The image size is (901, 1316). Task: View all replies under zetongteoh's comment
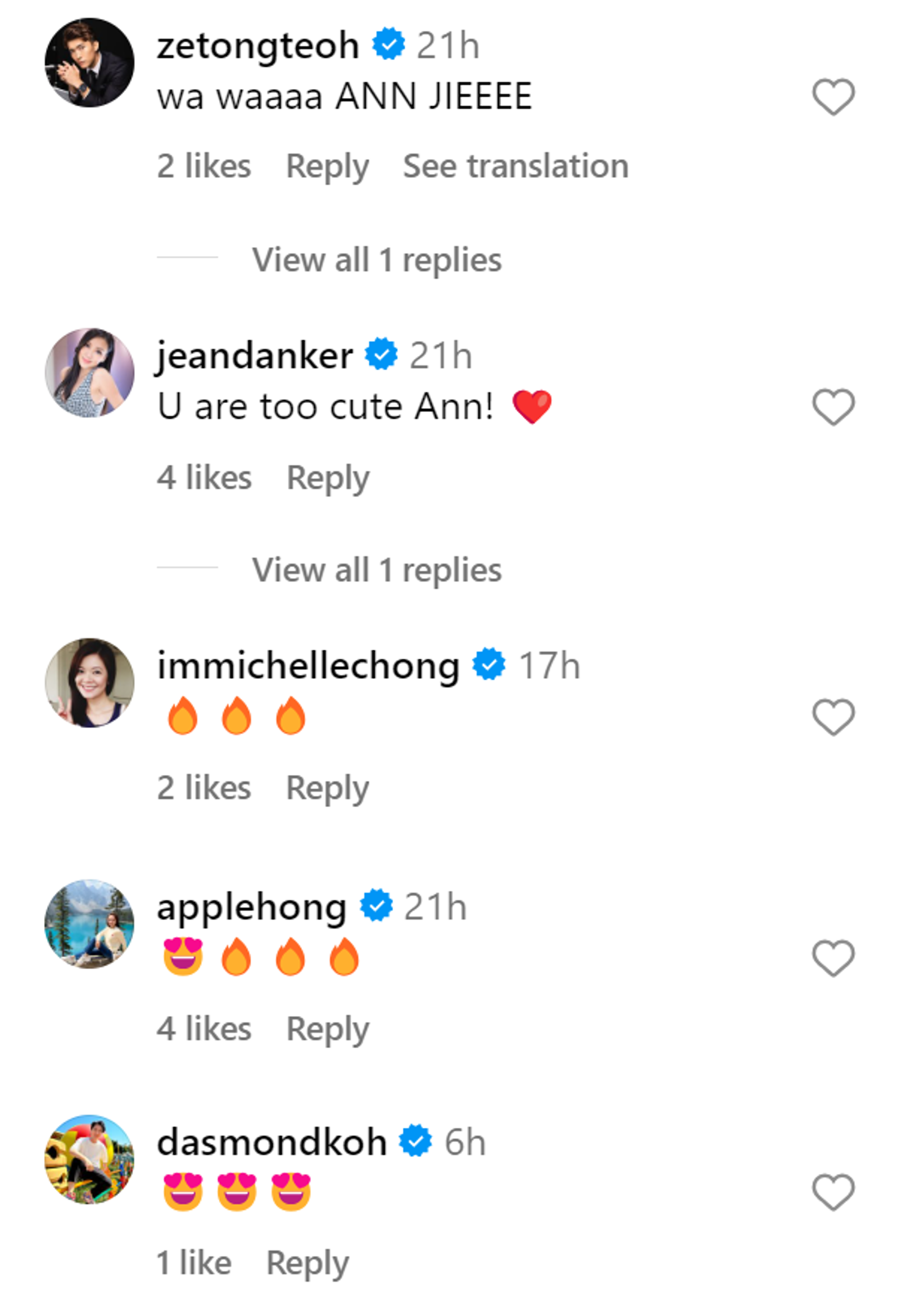[376, 260]
